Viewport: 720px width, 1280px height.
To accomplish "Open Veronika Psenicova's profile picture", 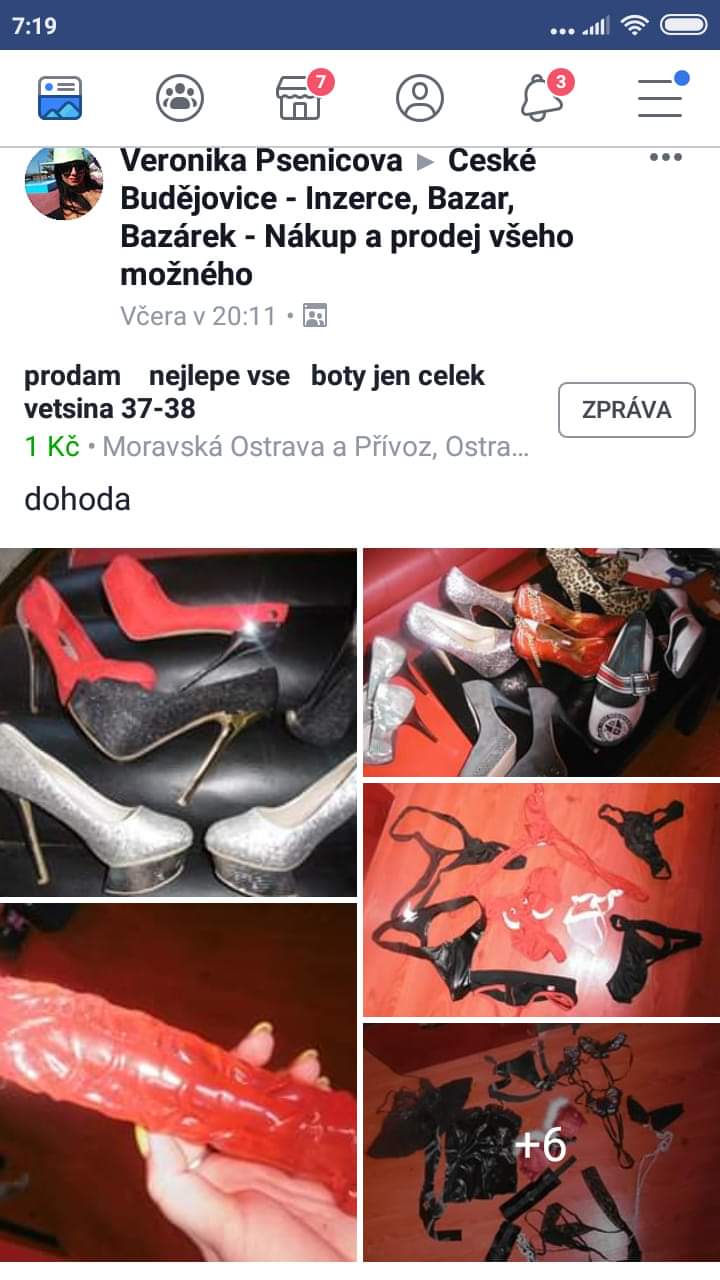I will click(x=64, y=183).
